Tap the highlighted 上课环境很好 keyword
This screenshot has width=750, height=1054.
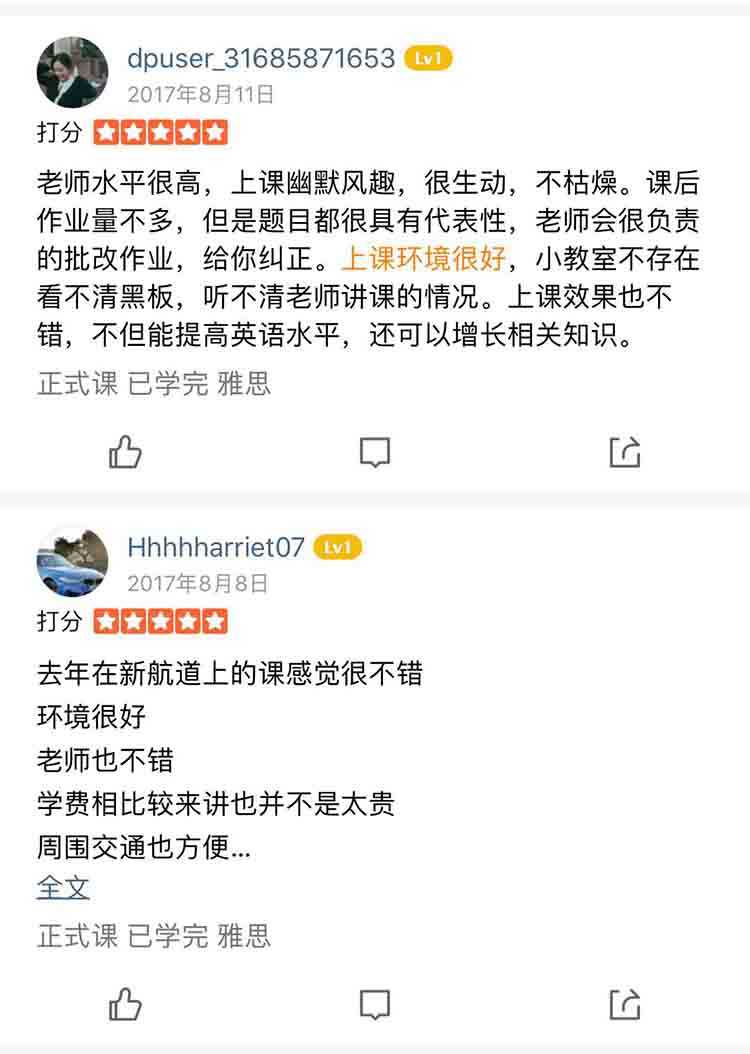coord(424,258)
